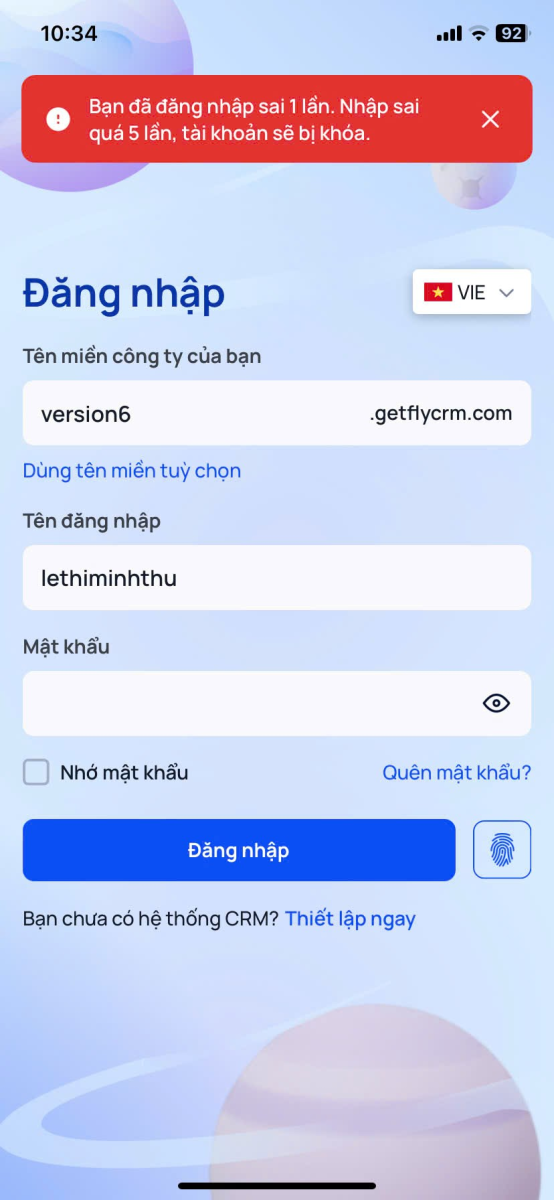
Task: Tap the blue Đăng nhập button
Action: tap(239, 850)
